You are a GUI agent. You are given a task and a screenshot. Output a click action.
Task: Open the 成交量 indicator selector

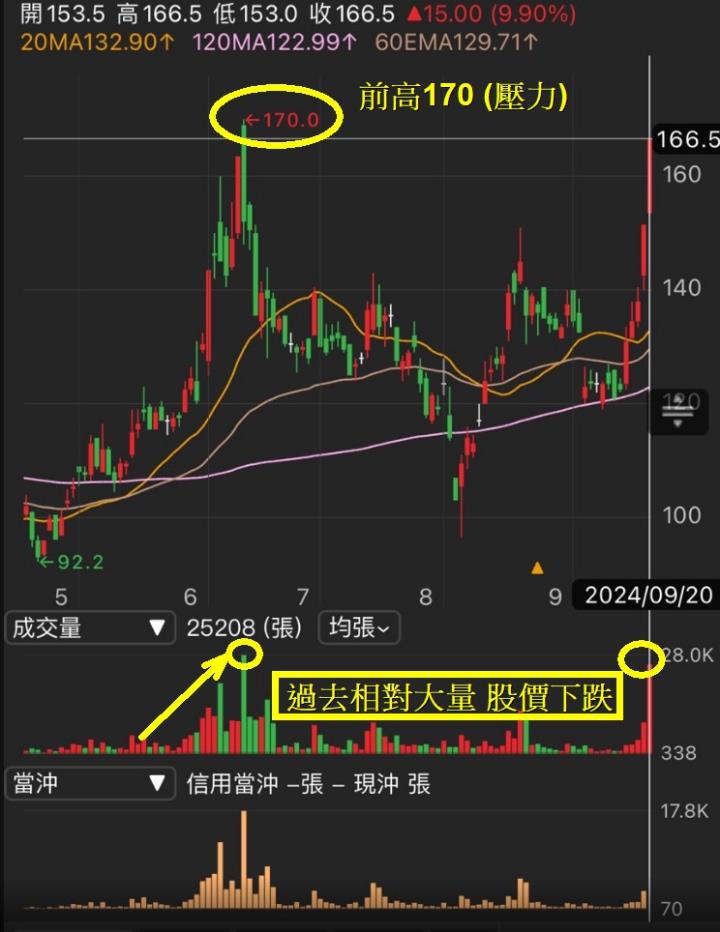[x=90, y=628]
